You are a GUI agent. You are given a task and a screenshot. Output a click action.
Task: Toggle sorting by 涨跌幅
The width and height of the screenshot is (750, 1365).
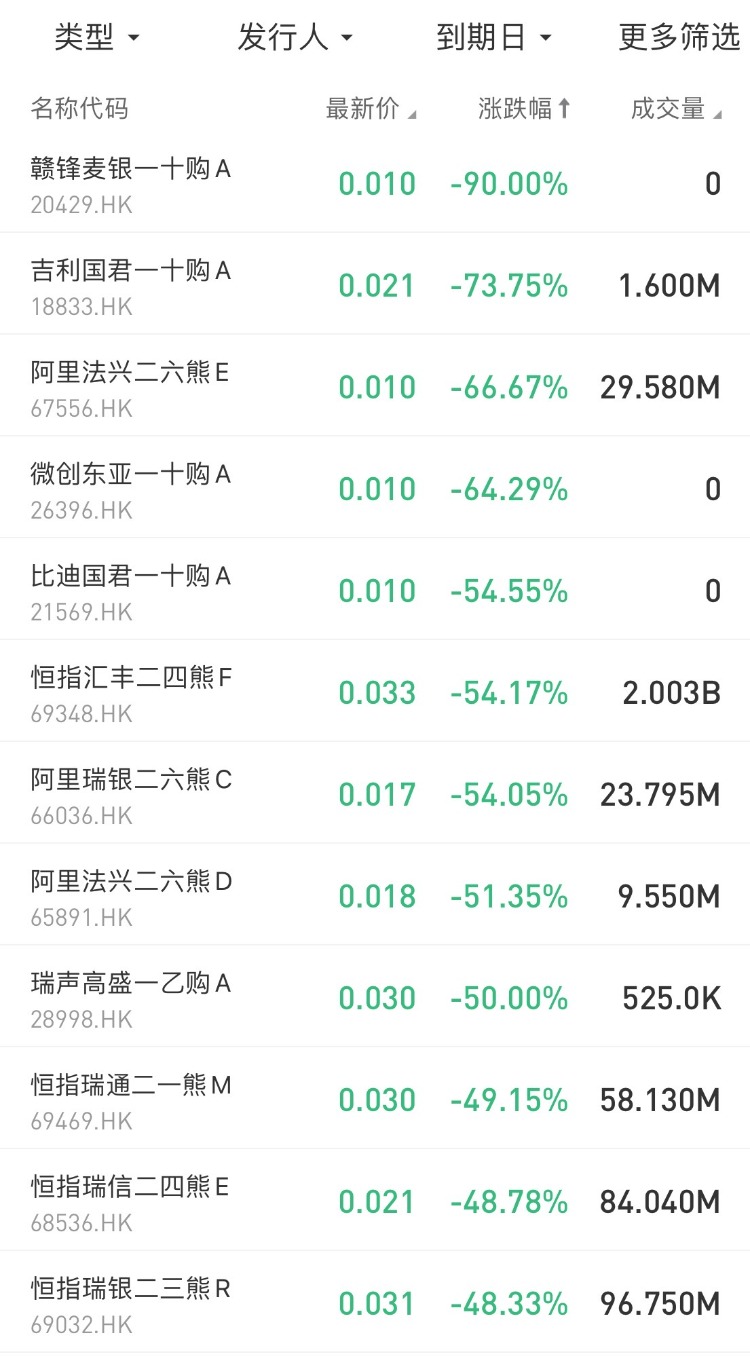click(x=524, y=109)
